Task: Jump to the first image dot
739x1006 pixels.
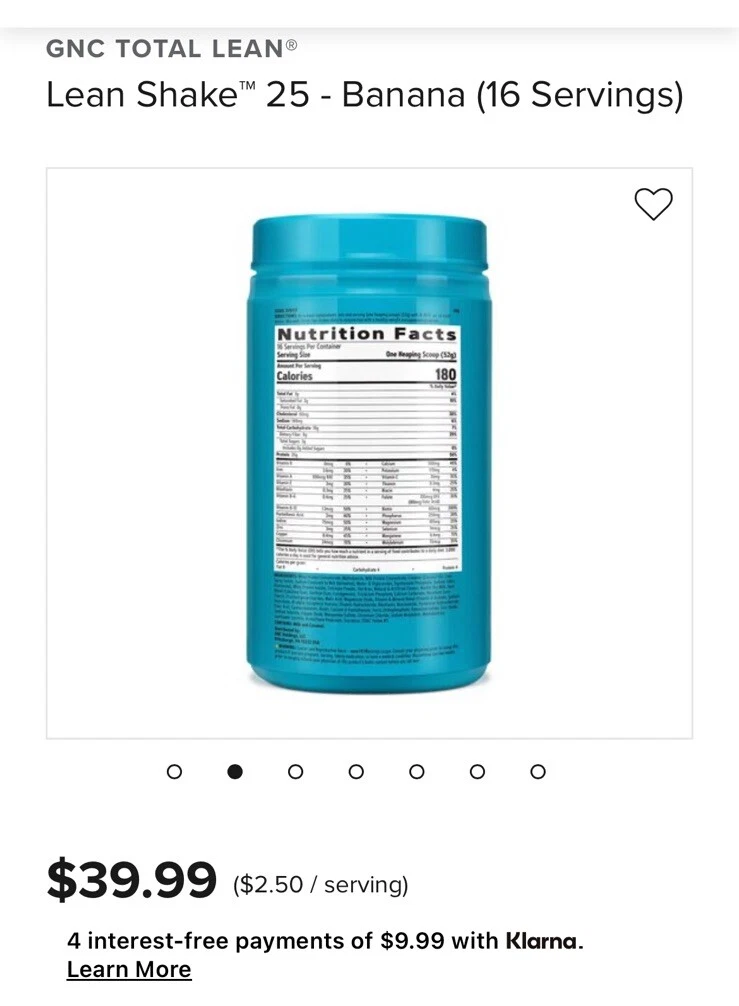Action: click(174, 771)
